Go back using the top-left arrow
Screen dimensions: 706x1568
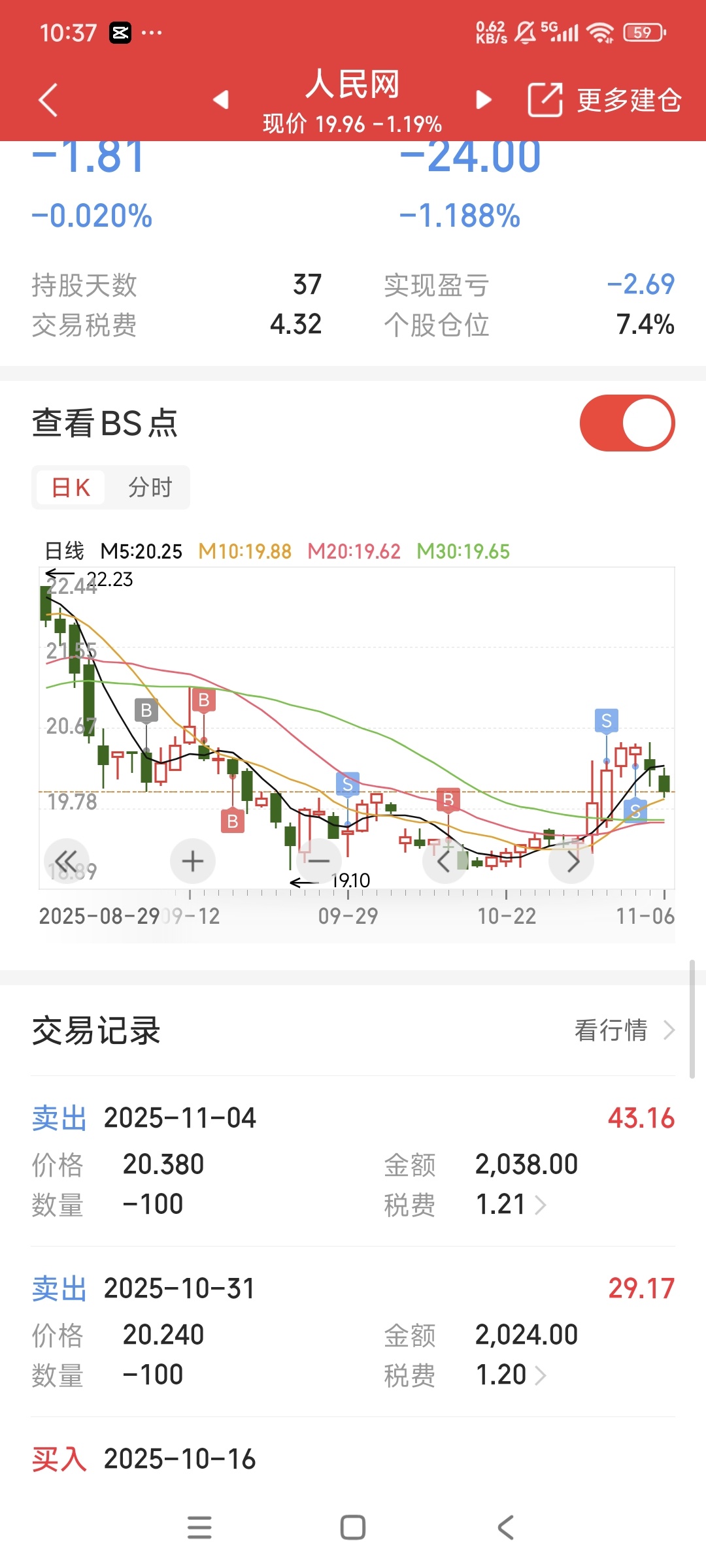coord(48,100)
